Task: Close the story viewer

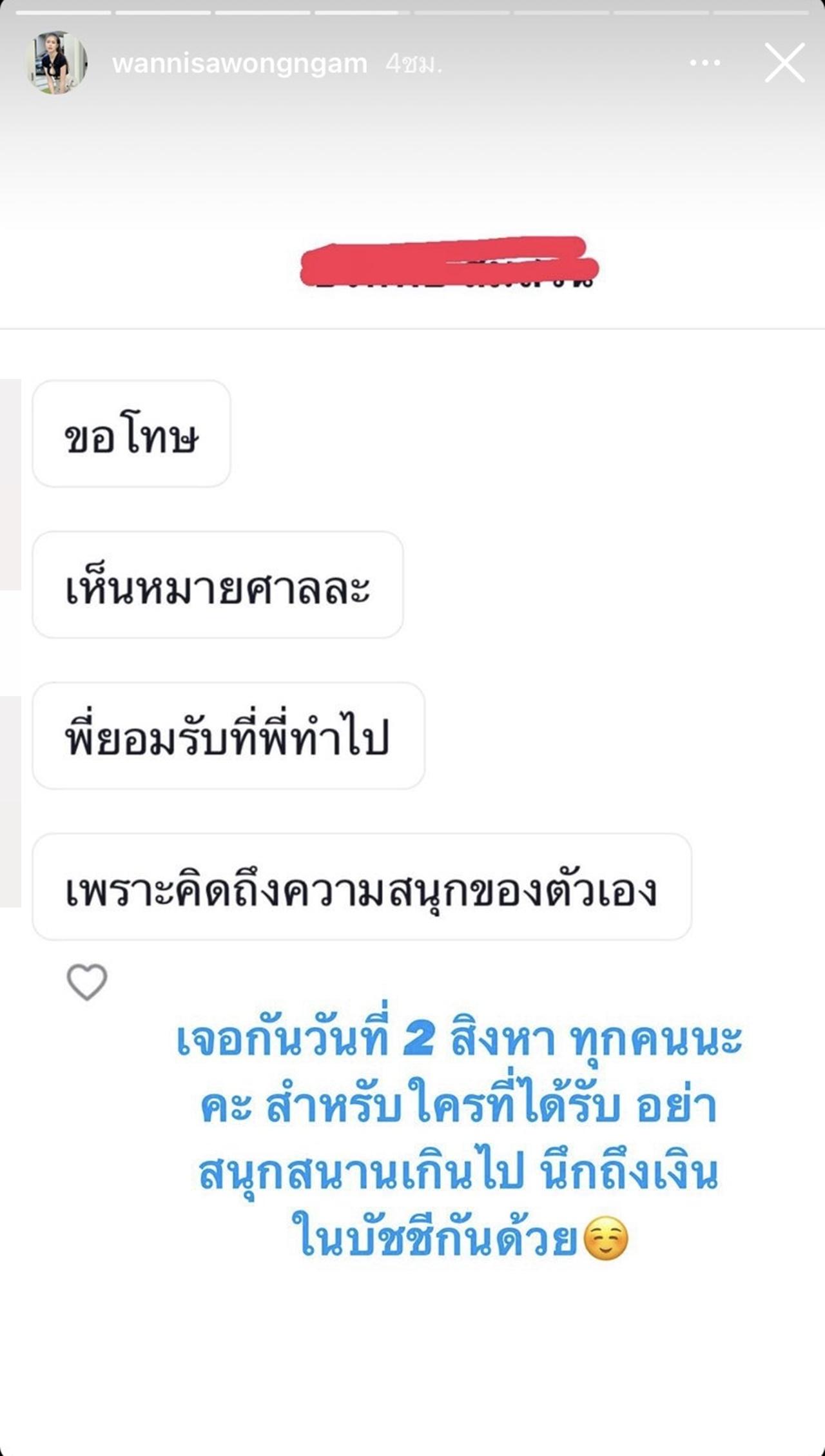Action: (784, 63)
